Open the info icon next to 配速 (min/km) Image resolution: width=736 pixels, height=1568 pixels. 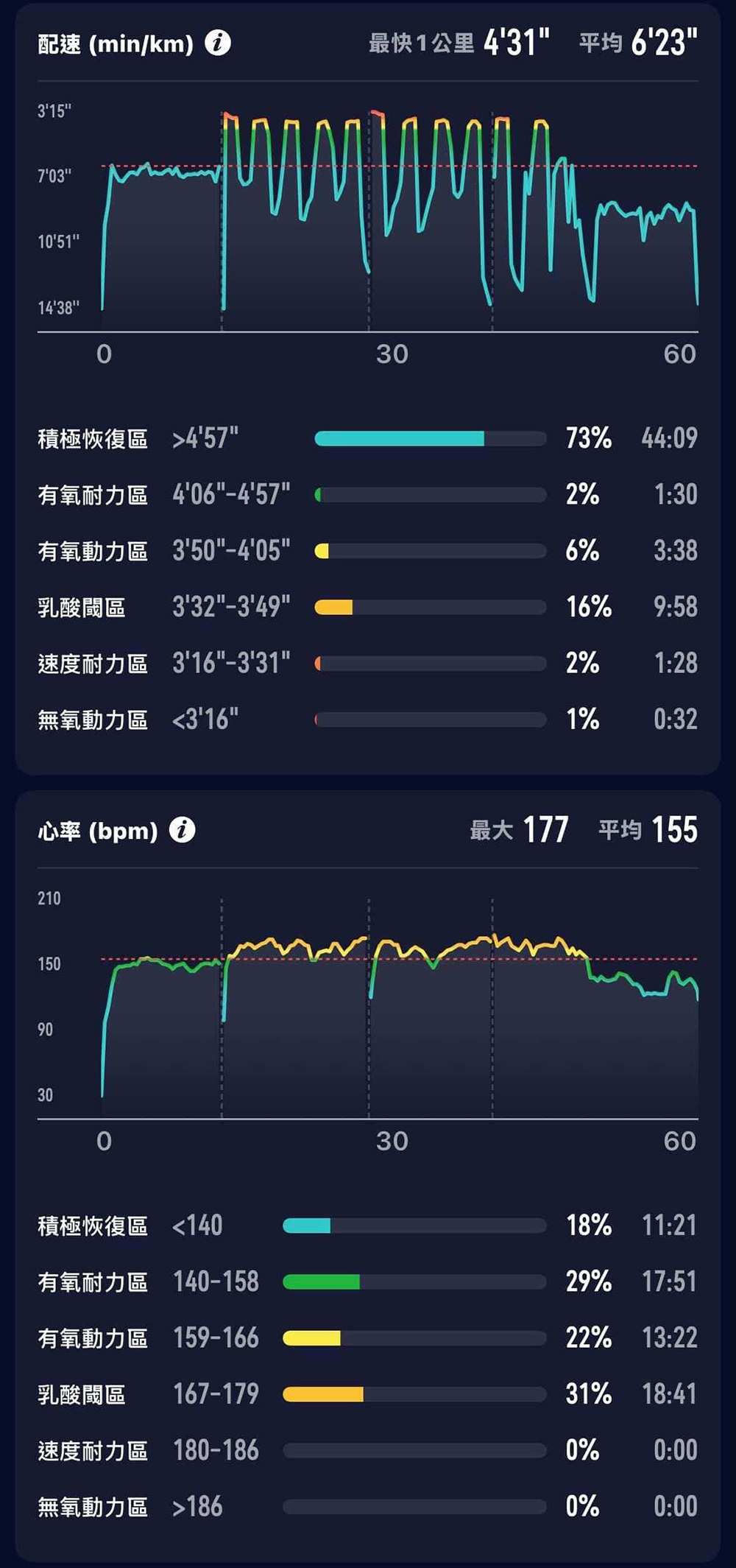[x=218, y=43]
